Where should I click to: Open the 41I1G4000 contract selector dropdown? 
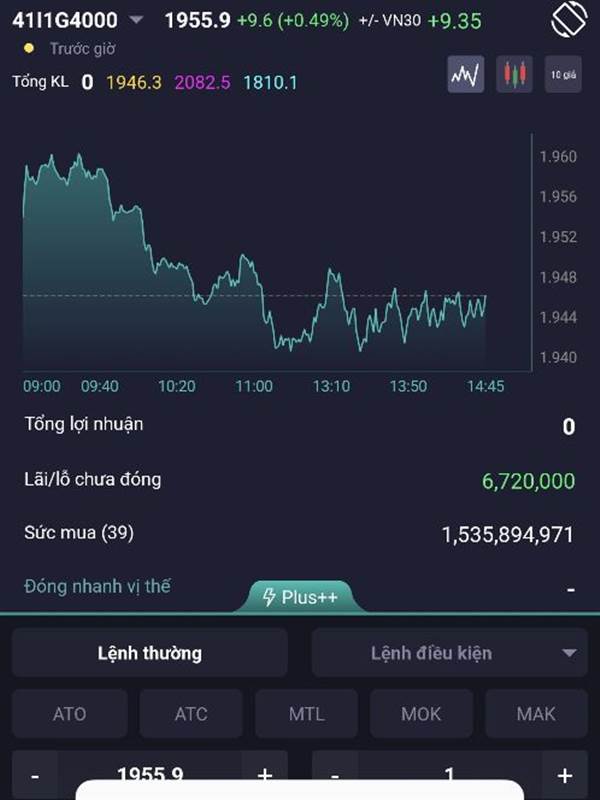pyautogui.click(x=136, y=20)
